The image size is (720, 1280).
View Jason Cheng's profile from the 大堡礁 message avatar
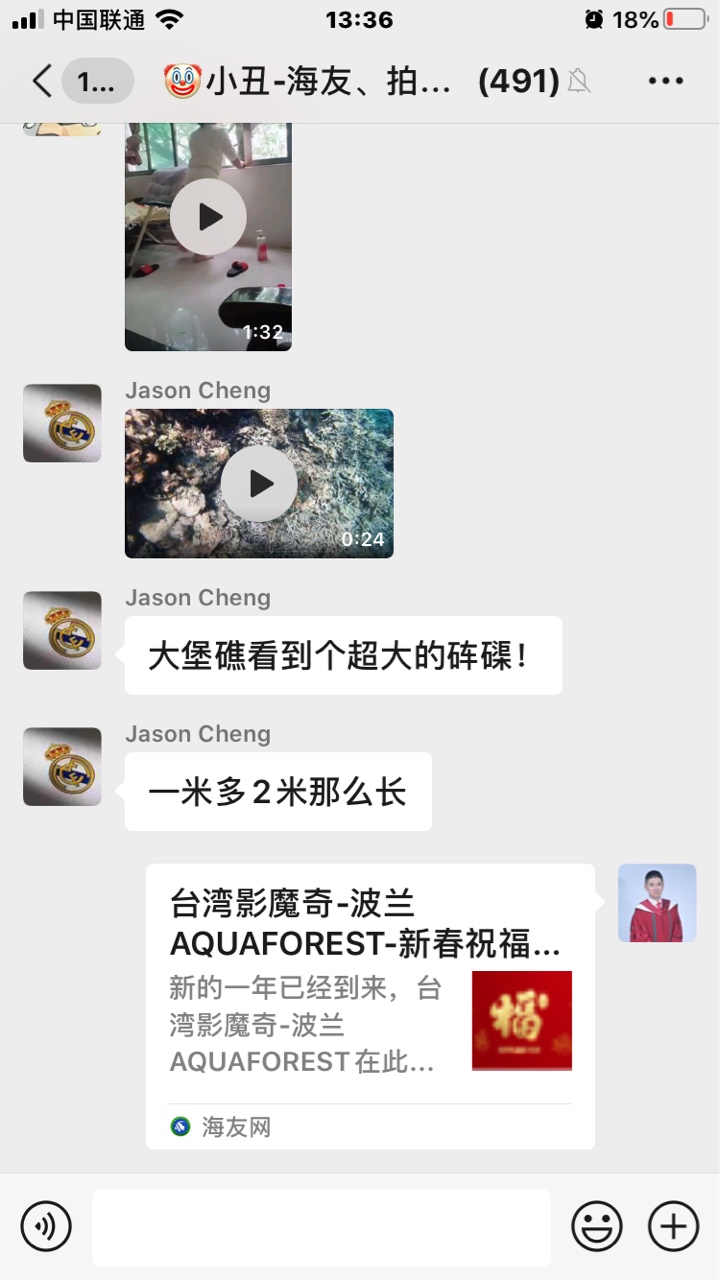click(x=62, y=630)
